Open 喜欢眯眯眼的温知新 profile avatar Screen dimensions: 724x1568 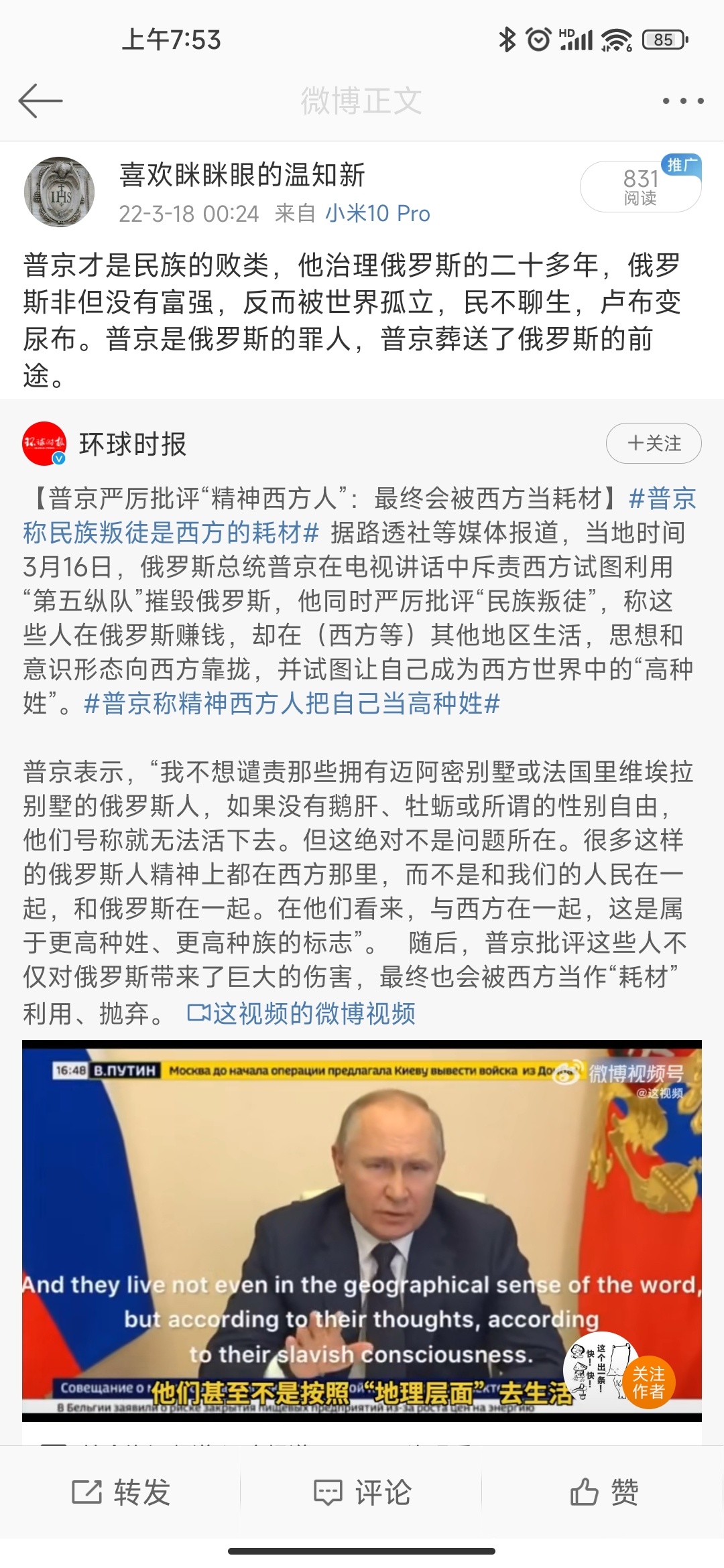point(59,192)
